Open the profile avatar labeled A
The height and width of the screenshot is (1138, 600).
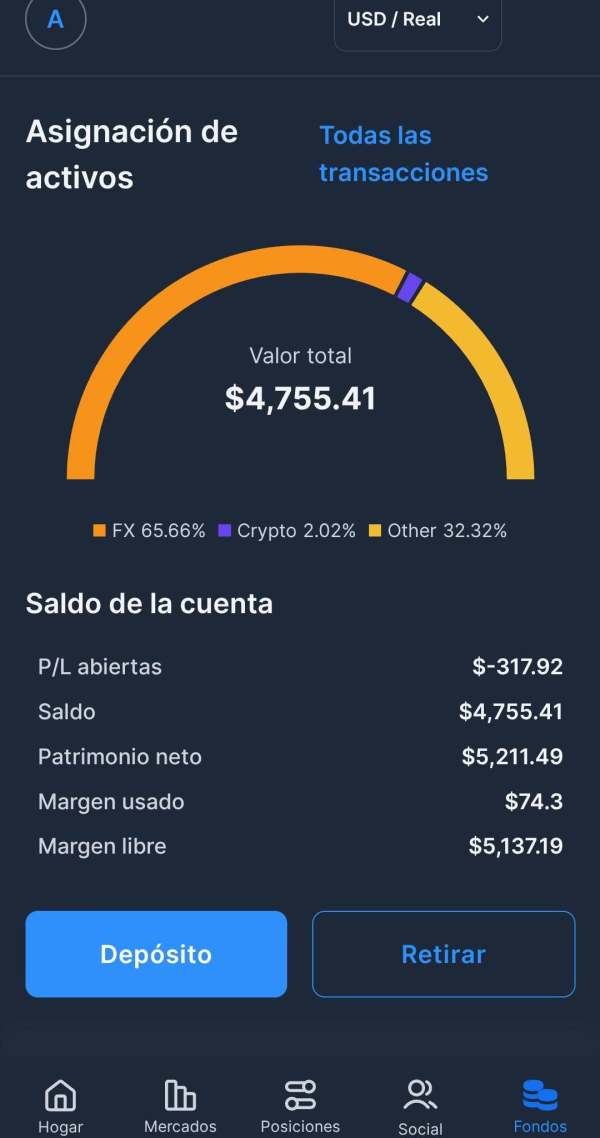coord(56,20)
